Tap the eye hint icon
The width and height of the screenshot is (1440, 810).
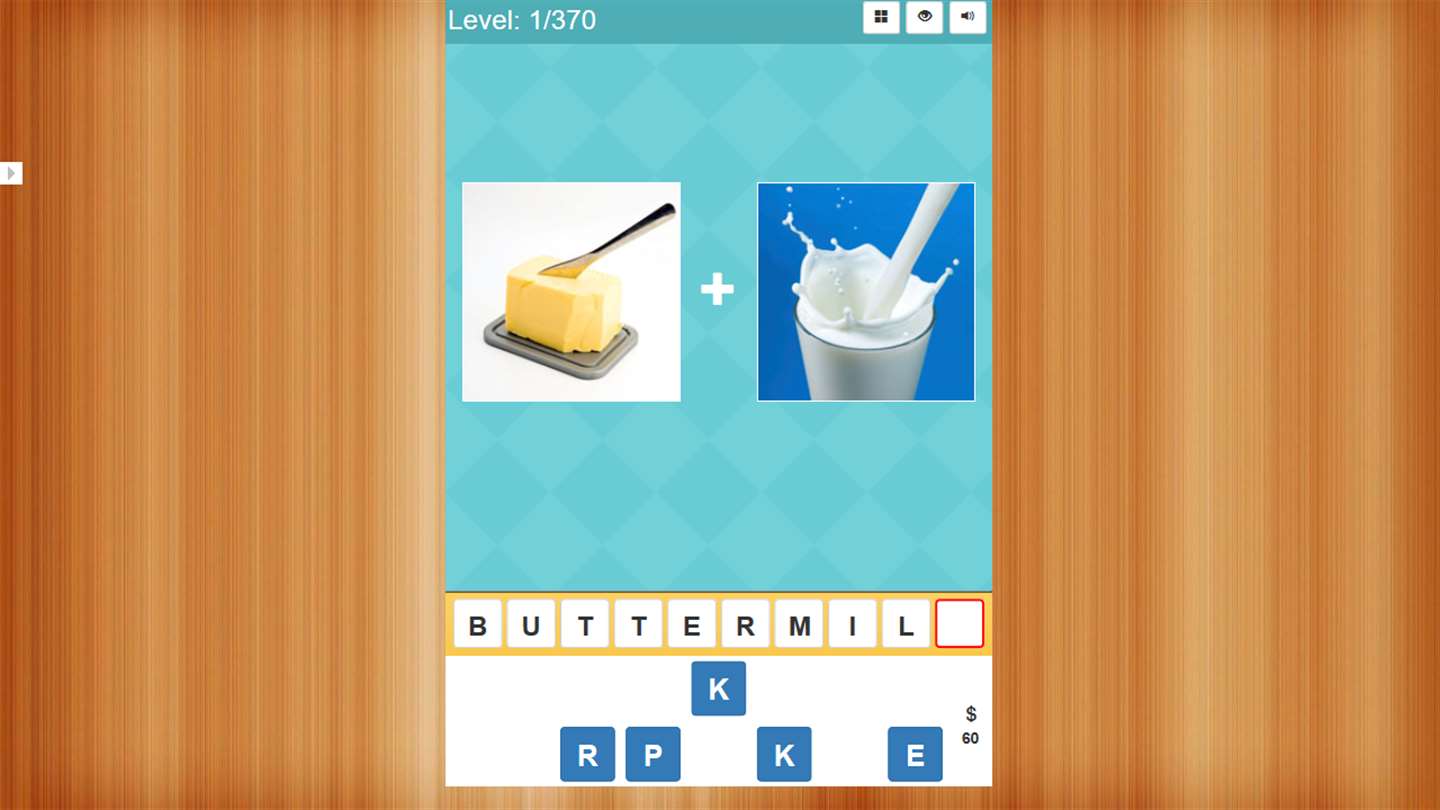pyautogui.click(x=924, y=17)
